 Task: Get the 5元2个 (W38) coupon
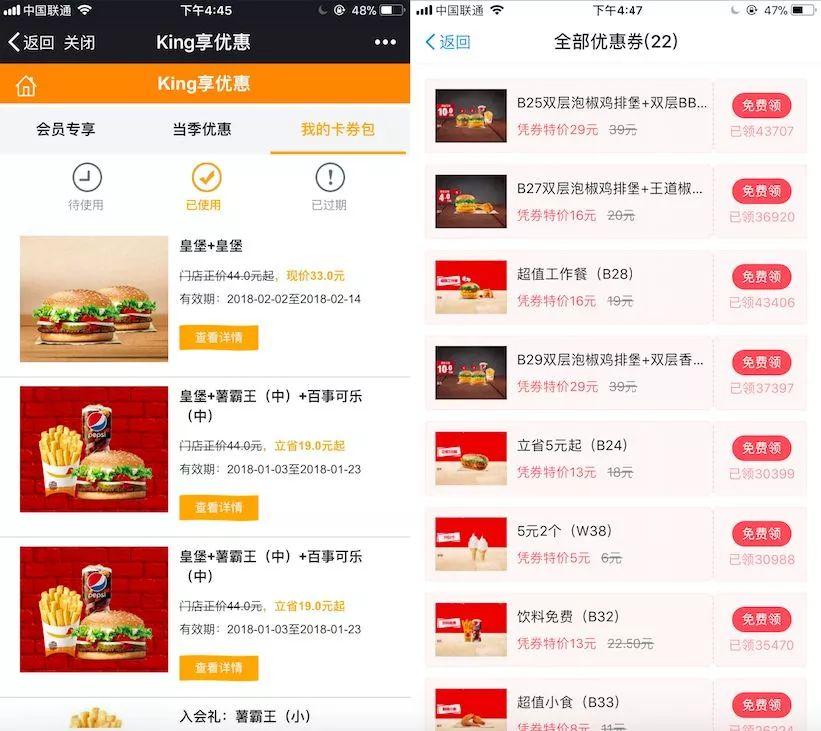[761, 534]
